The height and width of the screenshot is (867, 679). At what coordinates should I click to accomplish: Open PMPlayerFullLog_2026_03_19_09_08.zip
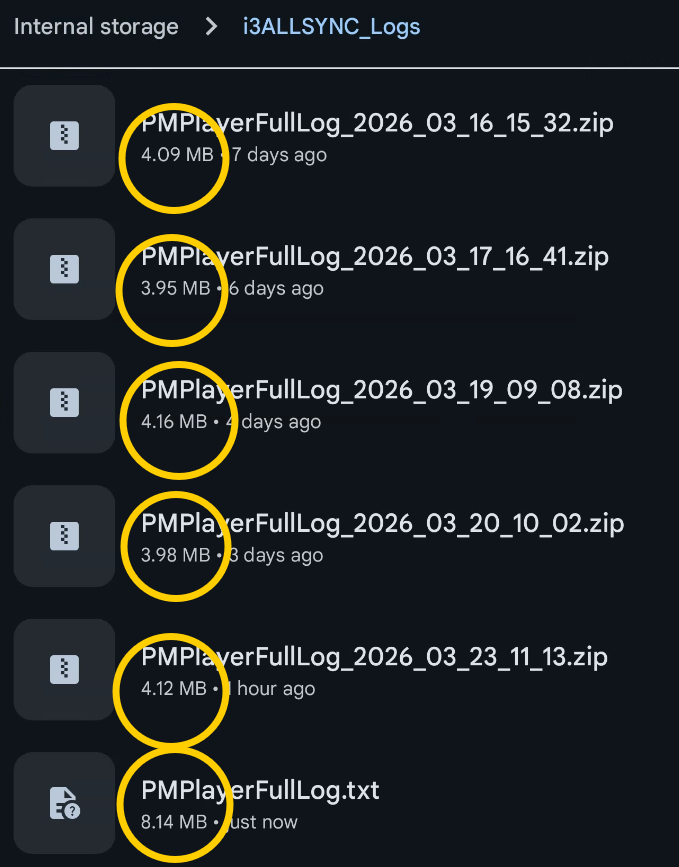(382, 390)
